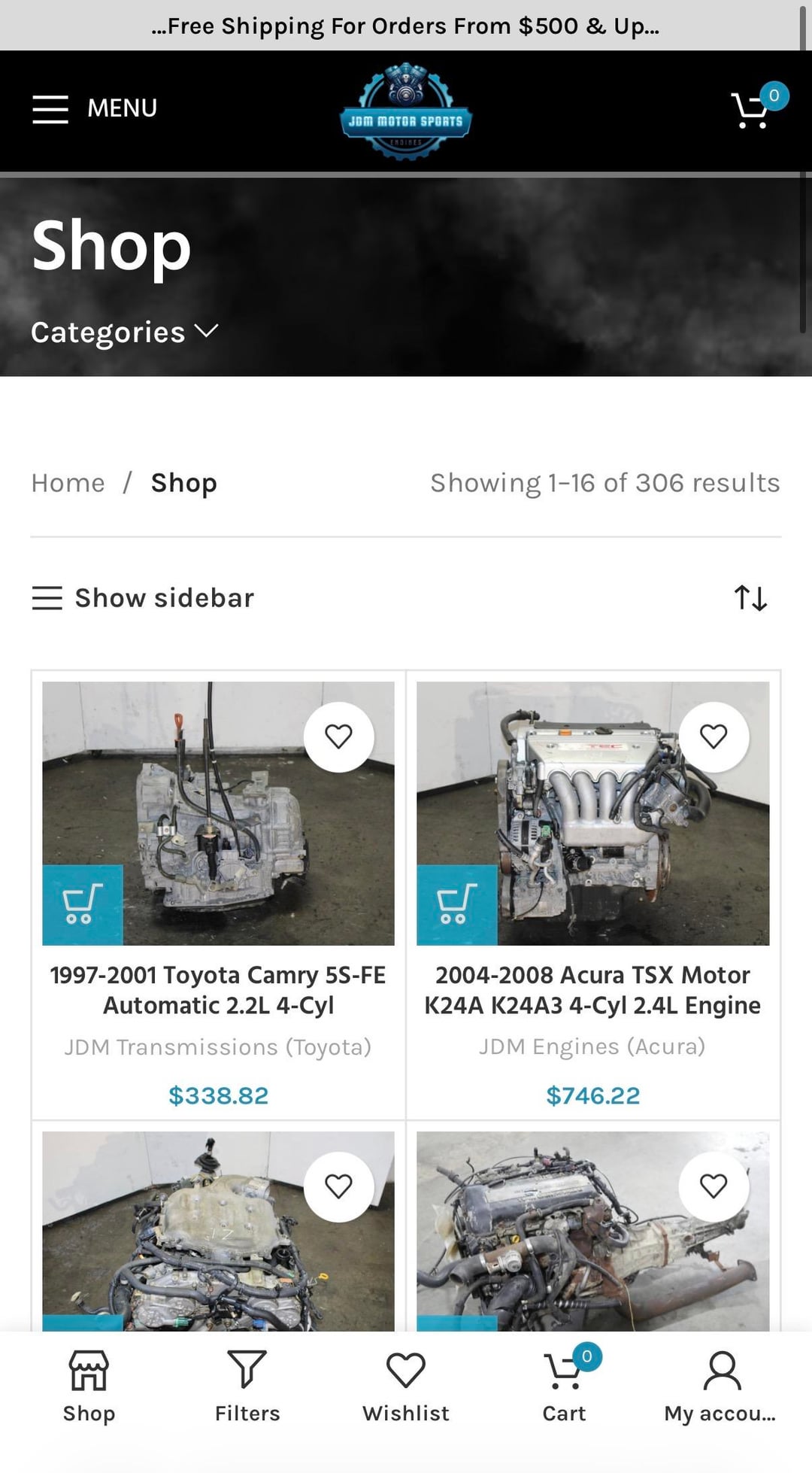Open the 2004-2008 Acura TSX Motor product
This screenshot has height=1473, width=812.
coord(592,990)
